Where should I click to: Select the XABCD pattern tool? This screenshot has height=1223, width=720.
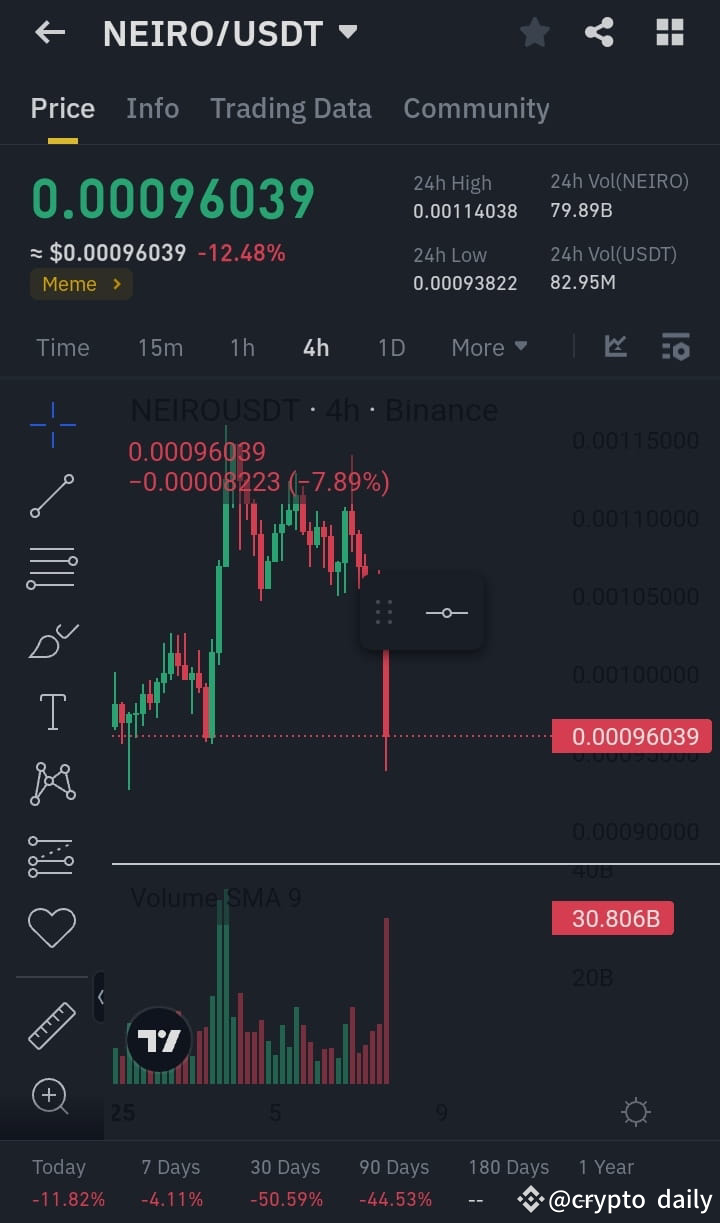[51, 783]
